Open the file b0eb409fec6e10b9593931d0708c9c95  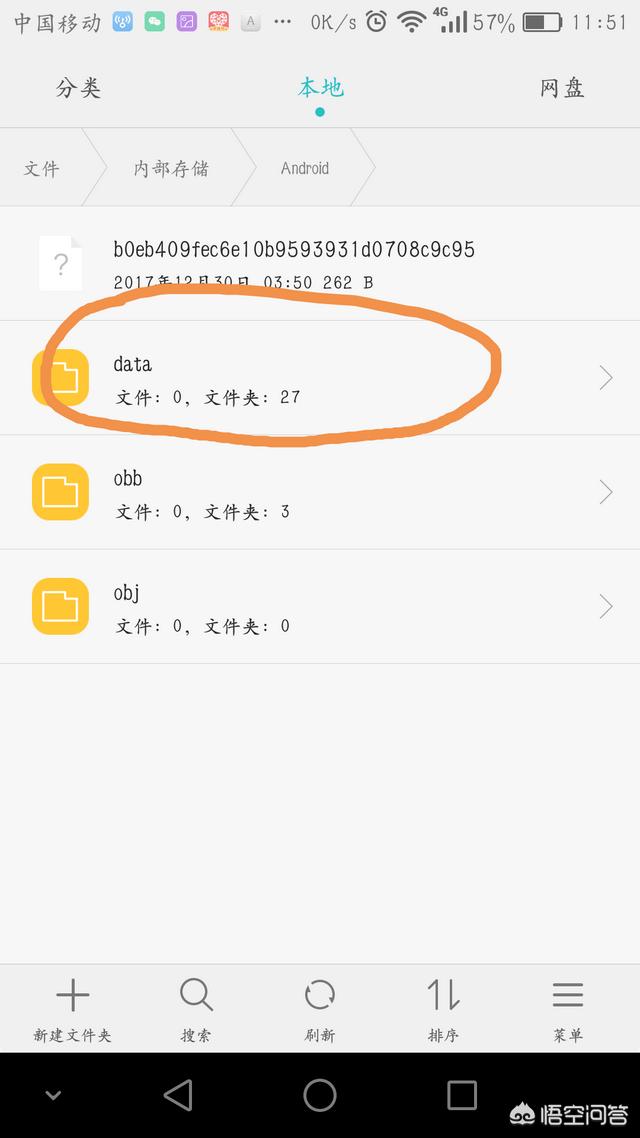(x=294, y=263)
